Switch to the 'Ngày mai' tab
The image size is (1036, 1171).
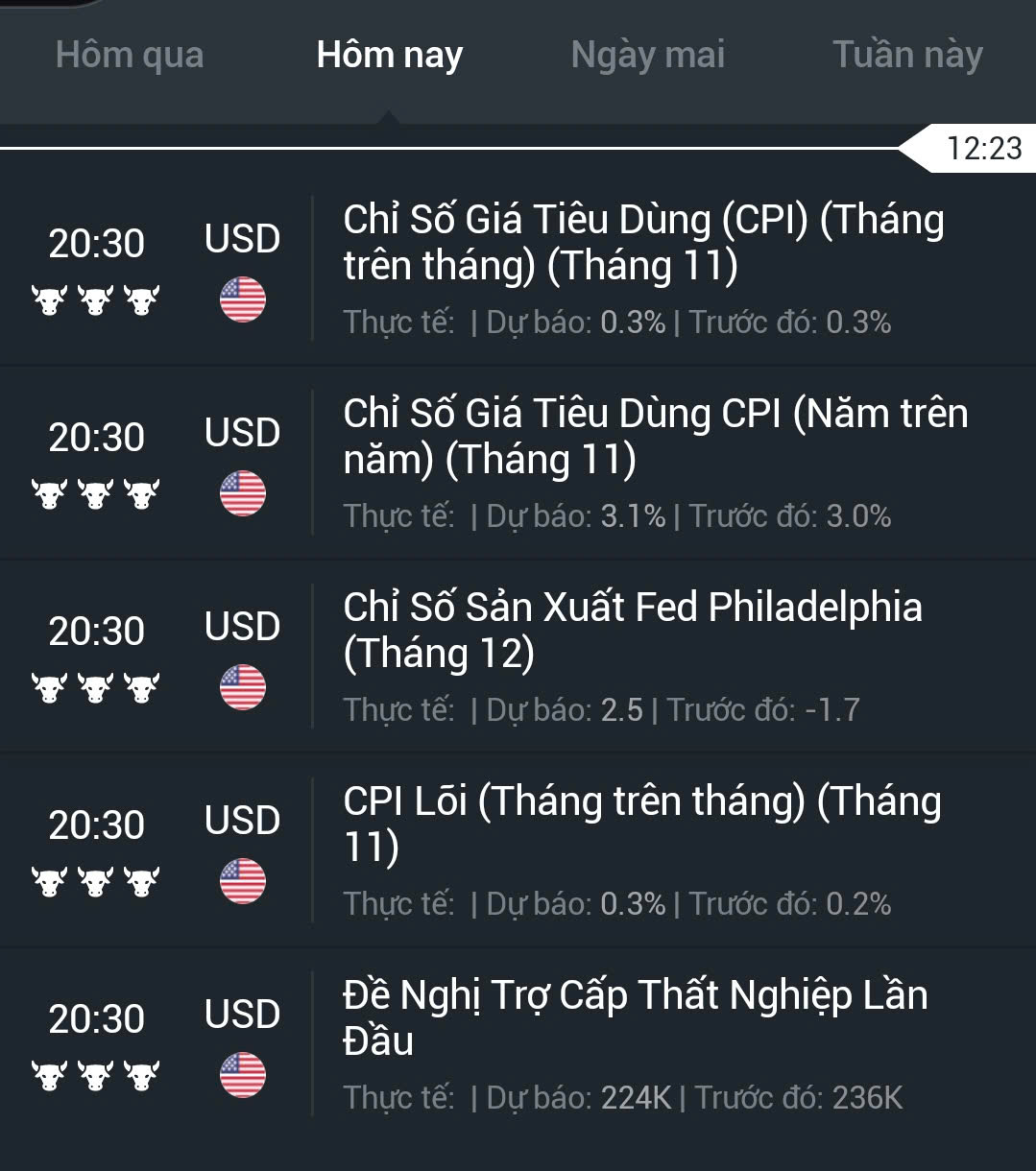(x=647, y=55)
